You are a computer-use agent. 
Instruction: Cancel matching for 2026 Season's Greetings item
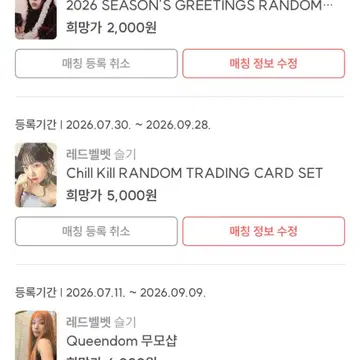[96, 63]
